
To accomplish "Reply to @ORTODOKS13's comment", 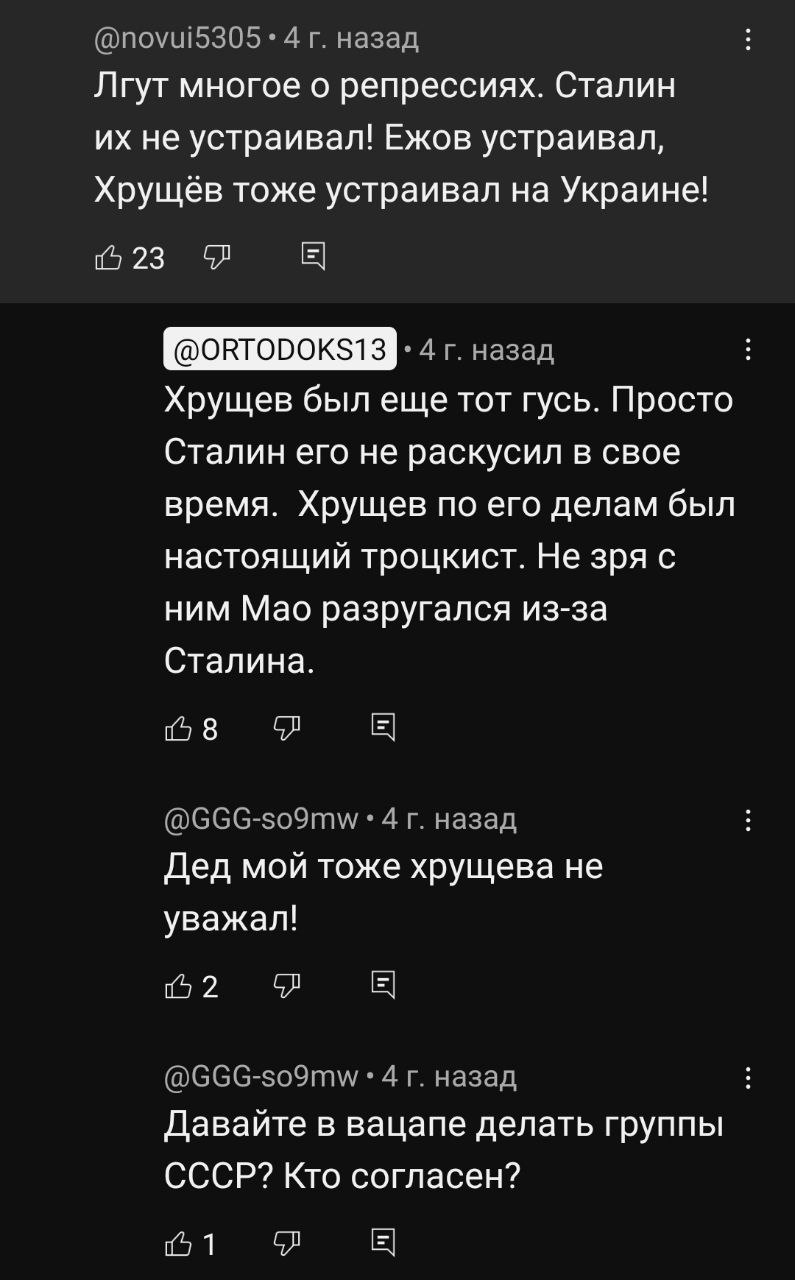I will click(383, 728).
